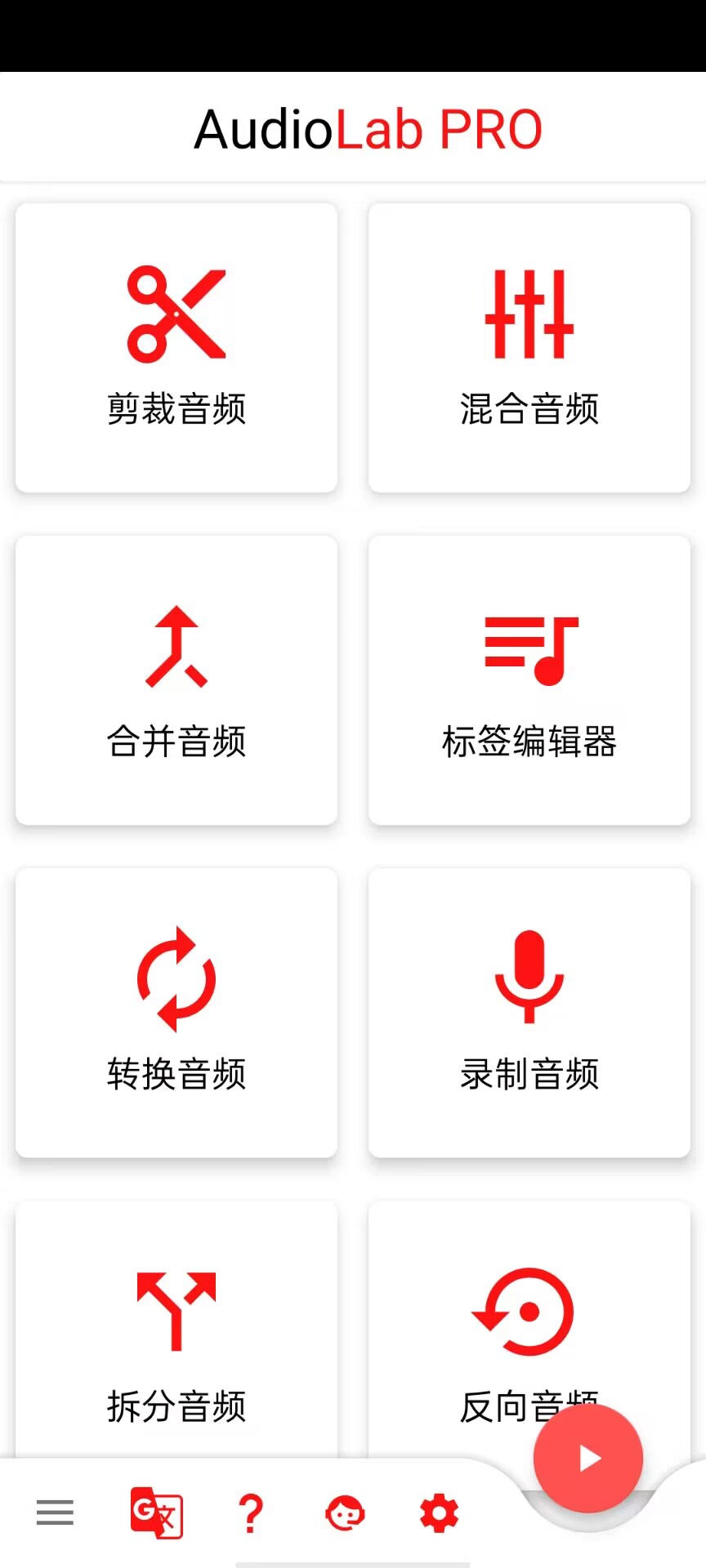Tap the face icon in the bottom bar
Viewport: 706px width, 1568px height.
pyautogui.click(x=345, y=1512)
